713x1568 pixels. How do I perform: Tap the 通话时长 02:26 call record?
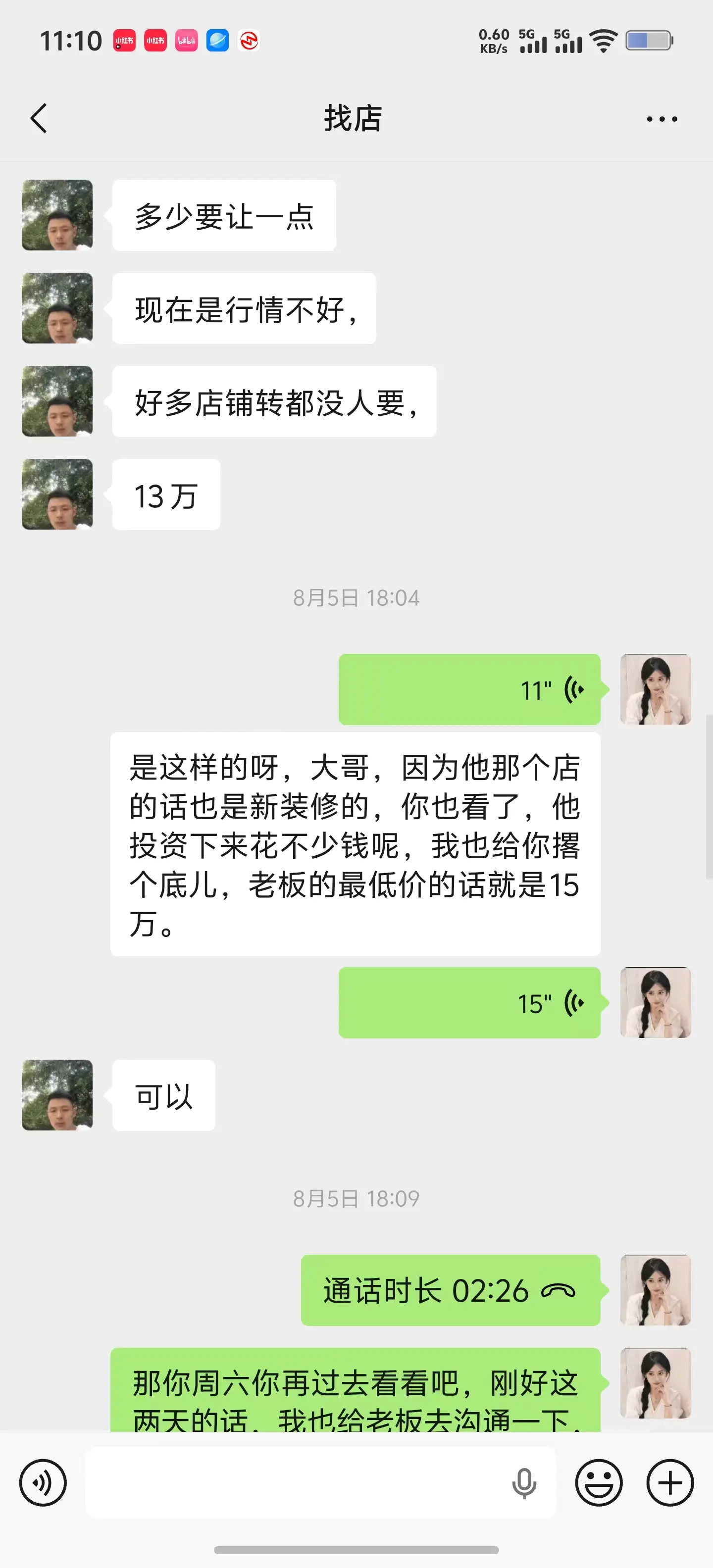click(x=451, y=1290)
